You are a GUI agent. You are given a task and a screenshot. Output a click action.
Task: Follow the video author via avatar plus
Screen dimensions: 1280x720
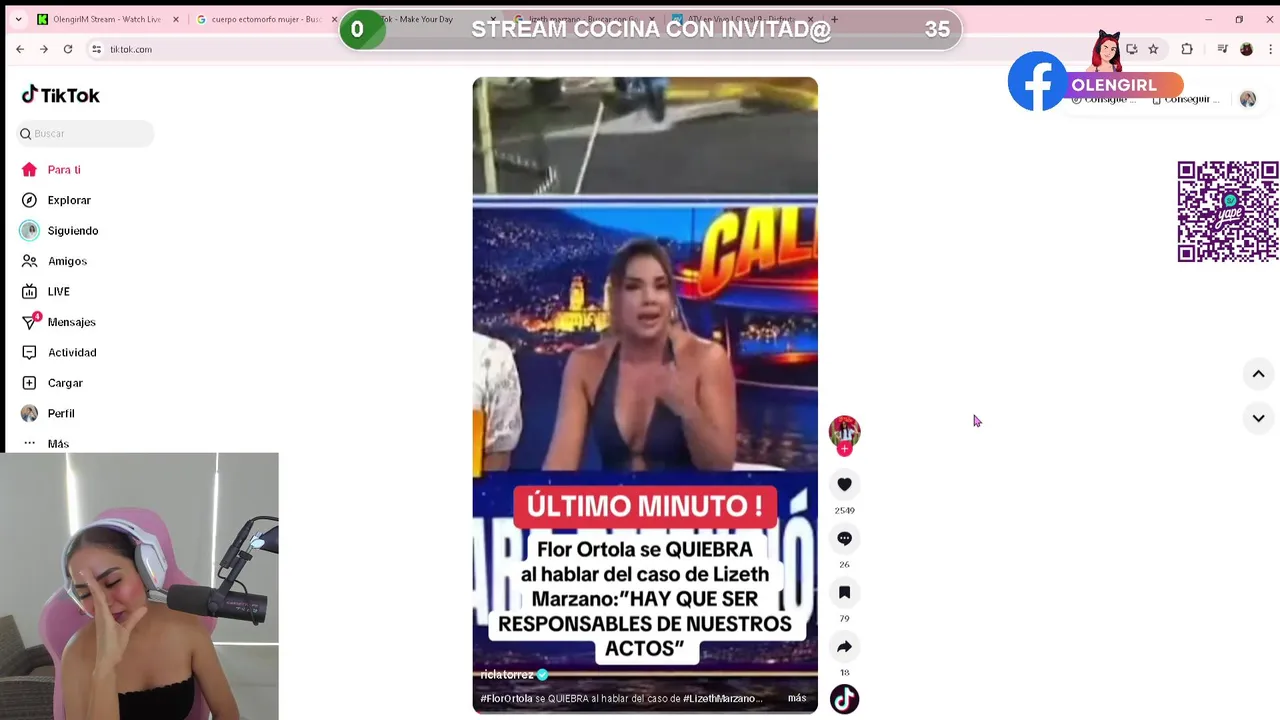click(844, 450)
